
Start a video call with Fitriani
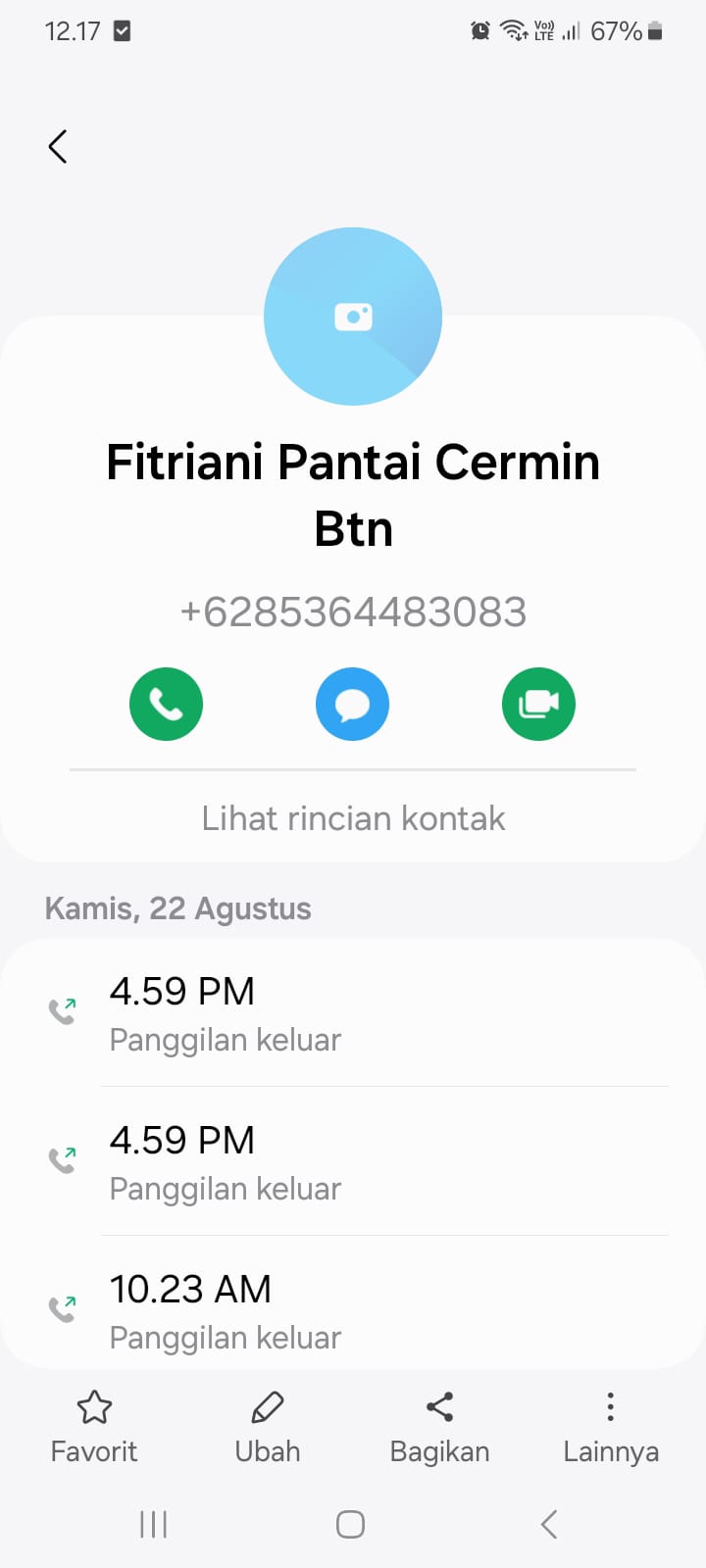tap(538, 704)
